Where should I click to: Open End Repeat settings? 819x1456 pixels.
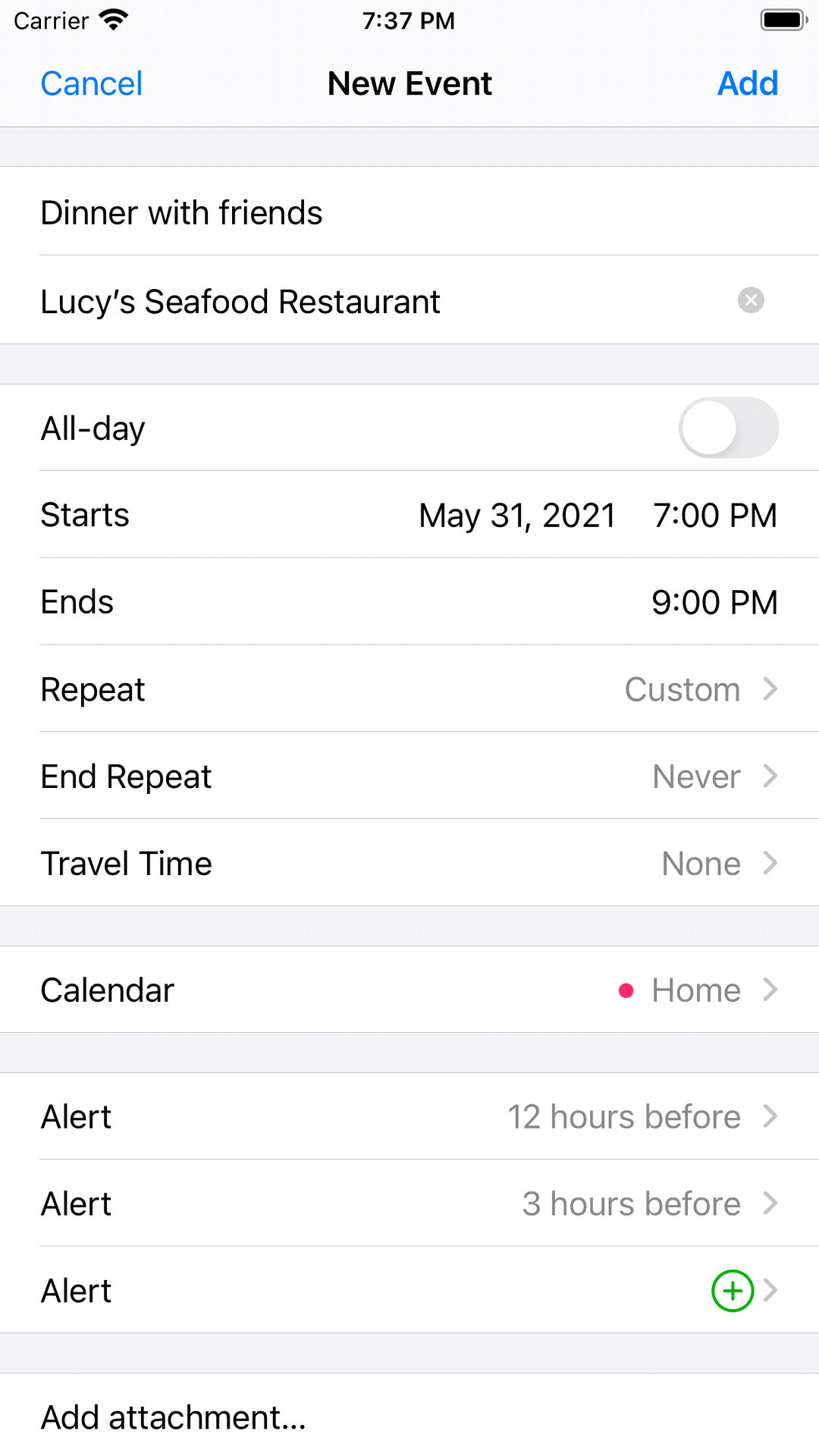(409, 777)
